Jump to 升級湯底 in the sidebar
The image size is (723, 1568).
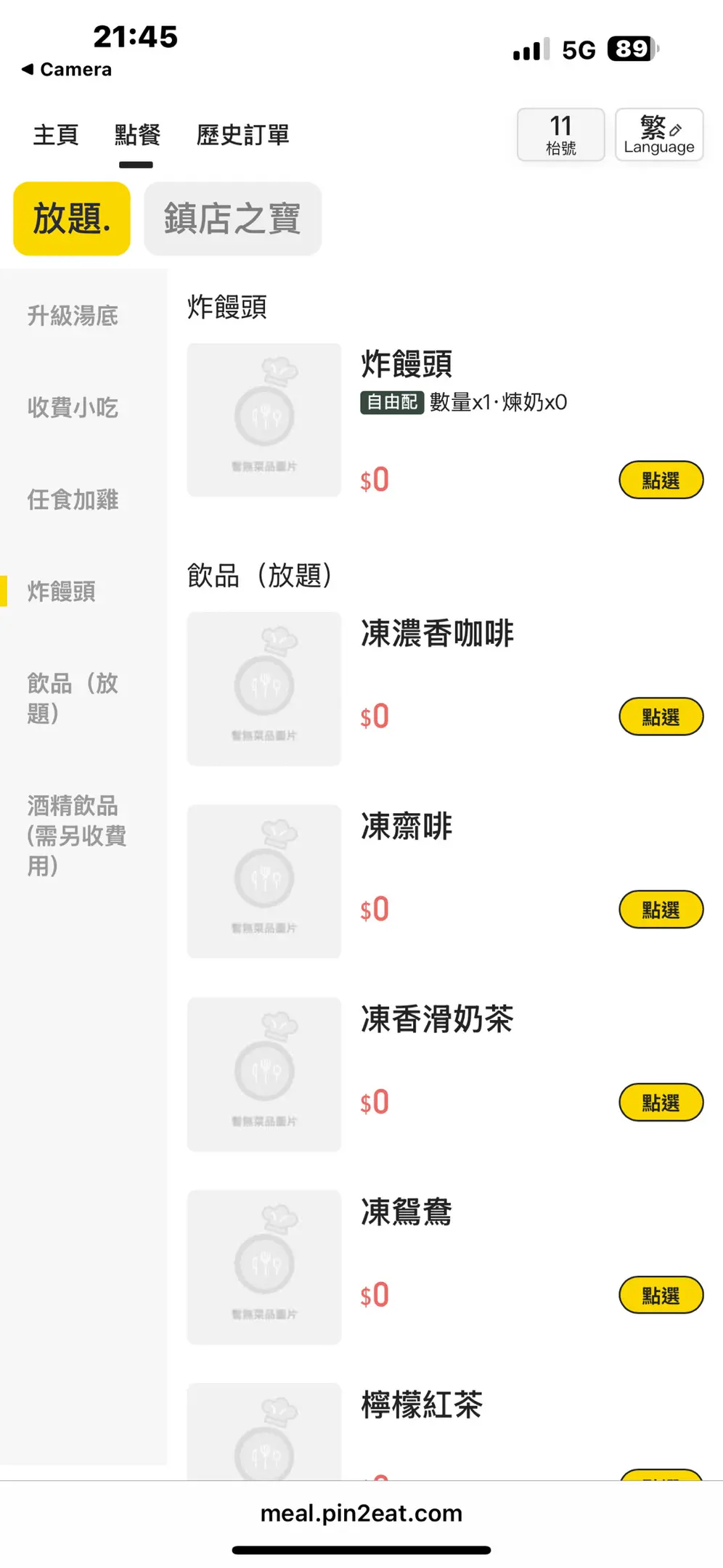pos(73,316)
